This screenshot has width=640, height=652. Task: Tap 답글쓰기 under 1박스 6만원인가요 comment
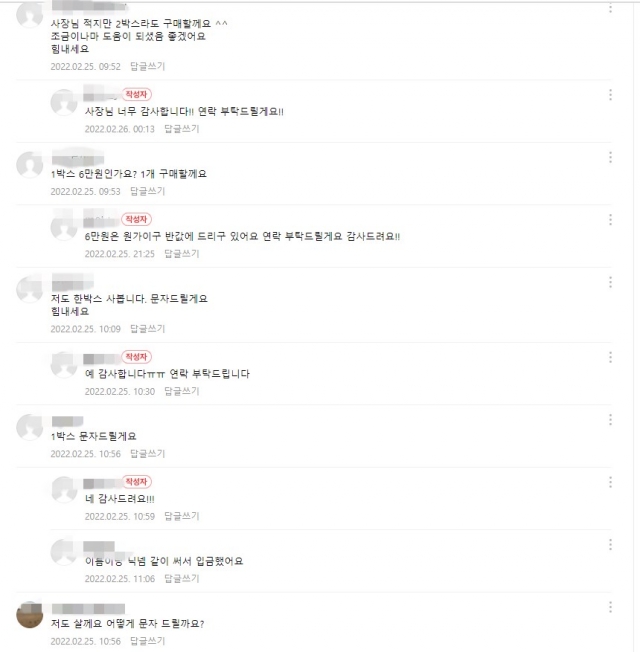click(147, 191)
